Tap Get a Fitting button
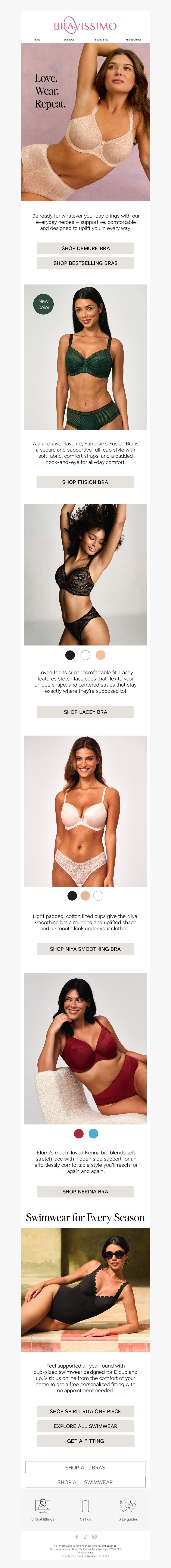Image resolution: width=171 pixels, height=1568 pixels. point(85,1441)
